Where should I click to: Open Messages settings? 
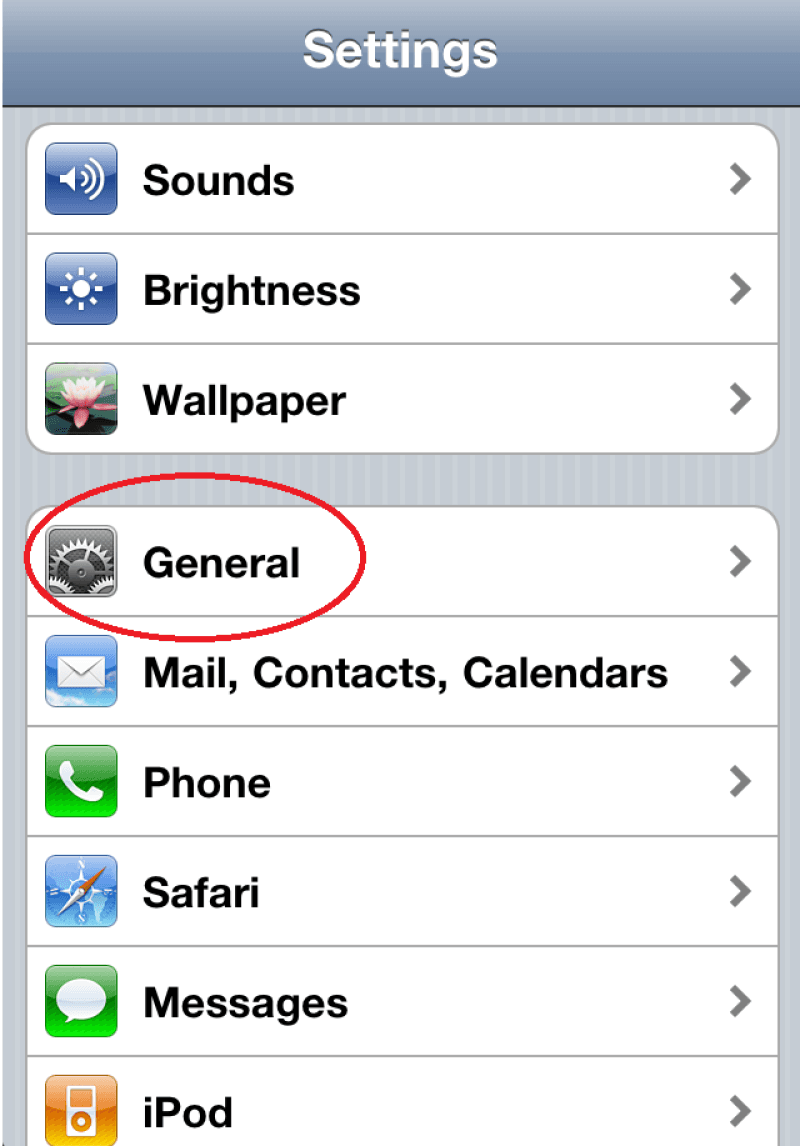(400, 1002)
